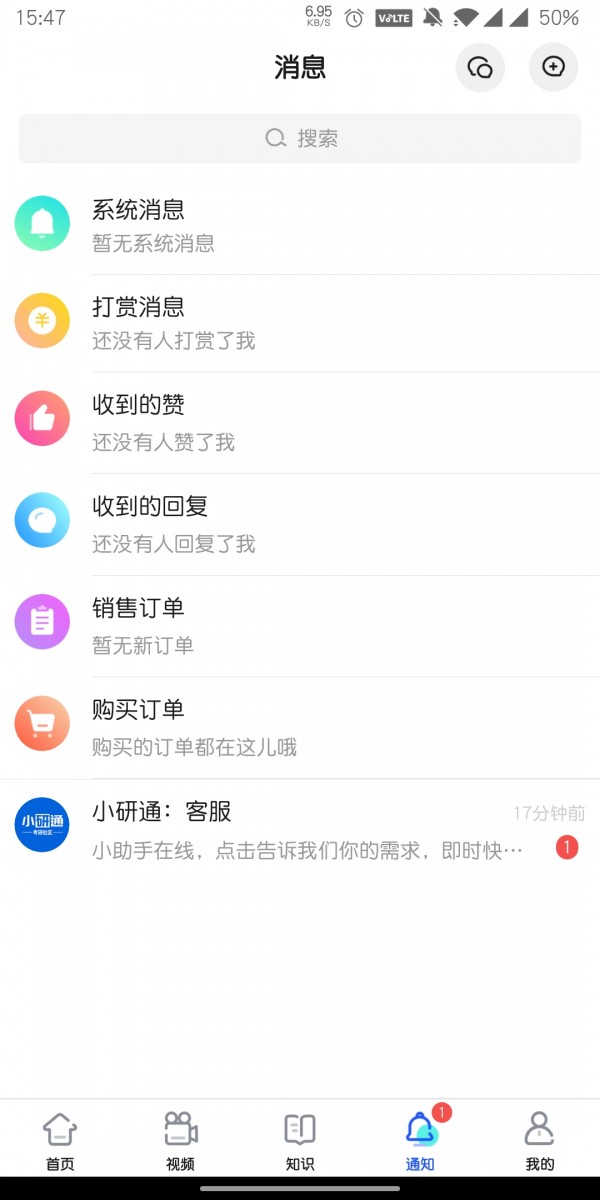Open 销售订单 sales orders

(x=300, y=624)
